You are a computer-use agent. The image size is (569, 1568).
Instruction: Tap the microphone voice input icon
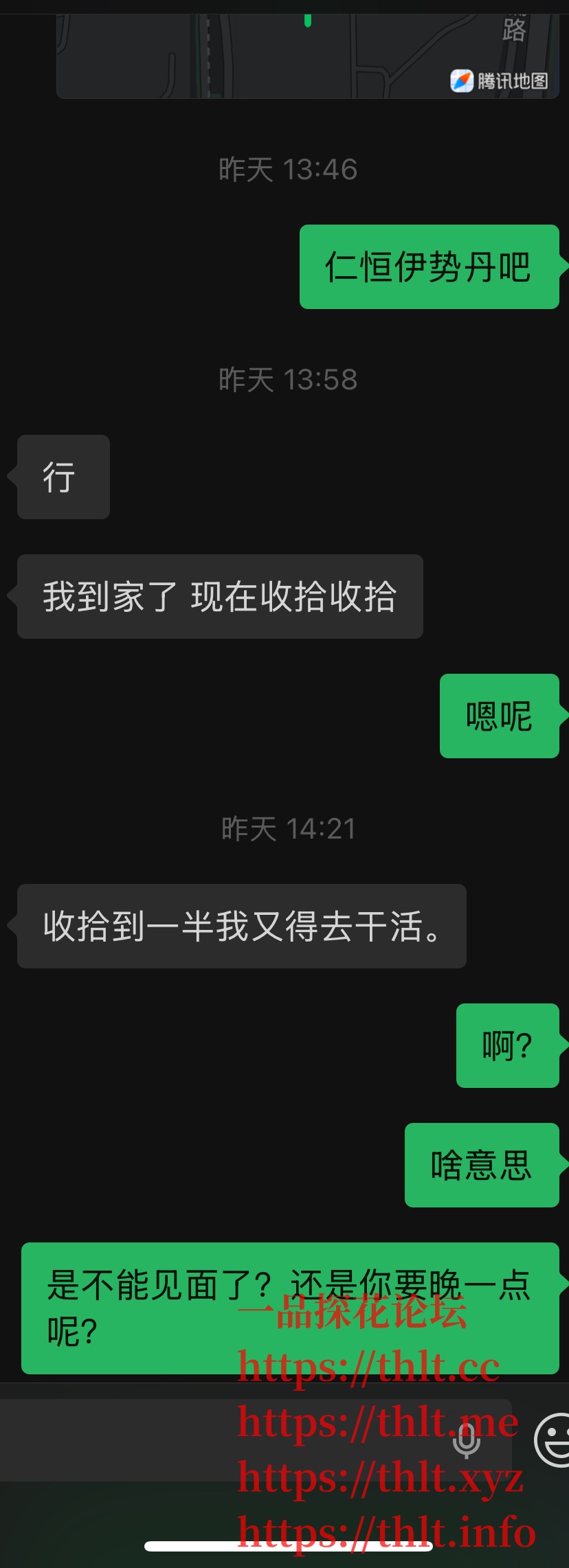pyautogui.click(x=467, y=1440)
